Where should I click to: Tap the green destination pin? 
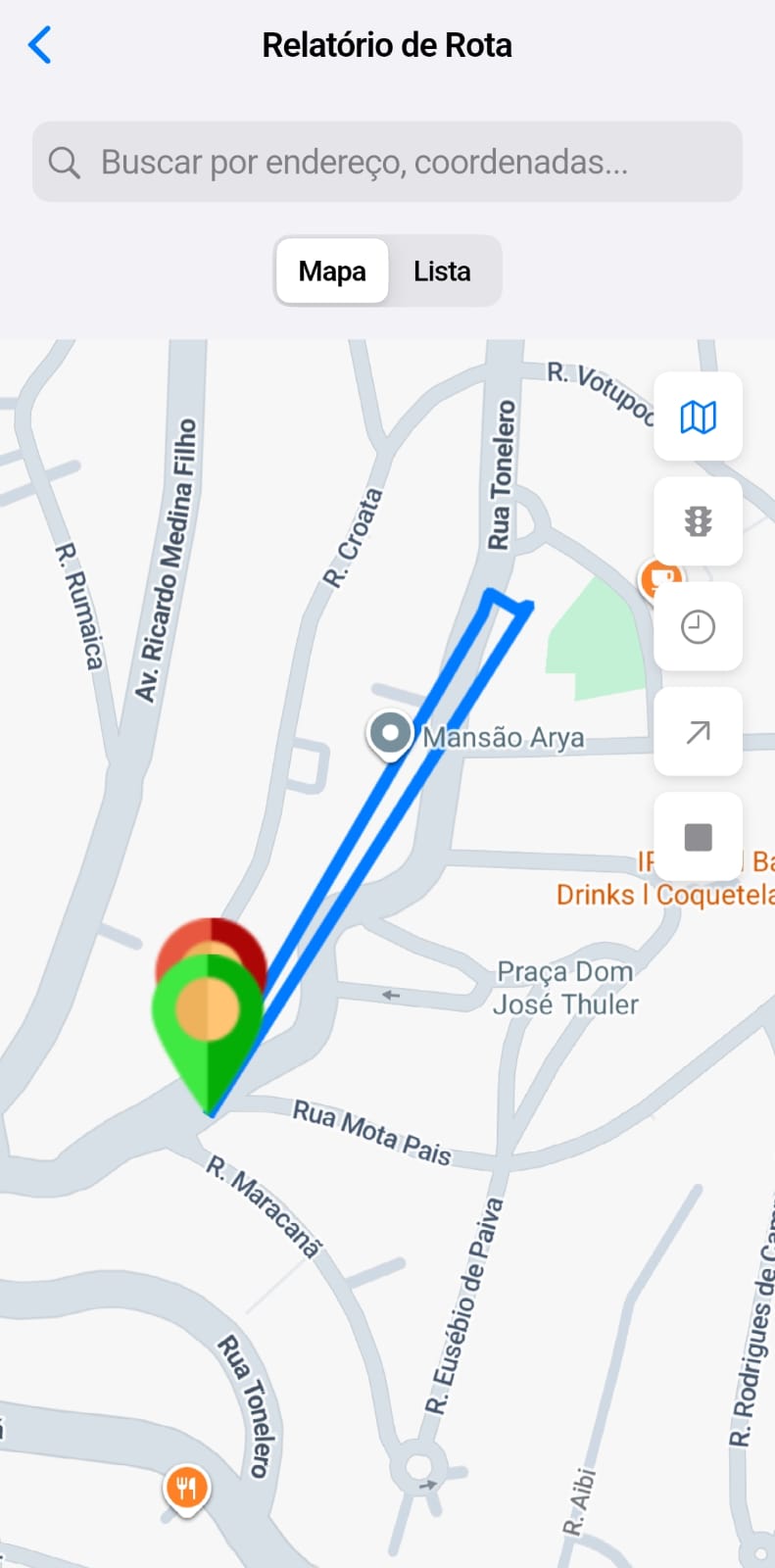click(x=209, y=1009)
